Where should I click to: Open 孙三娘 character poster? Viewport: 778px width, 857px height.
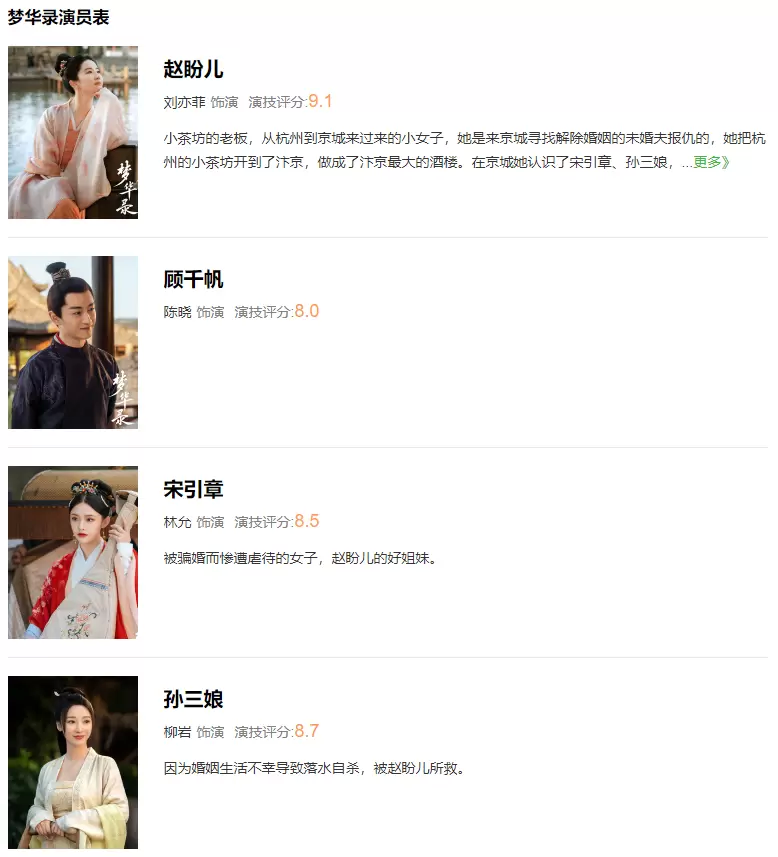pos(73,762)
